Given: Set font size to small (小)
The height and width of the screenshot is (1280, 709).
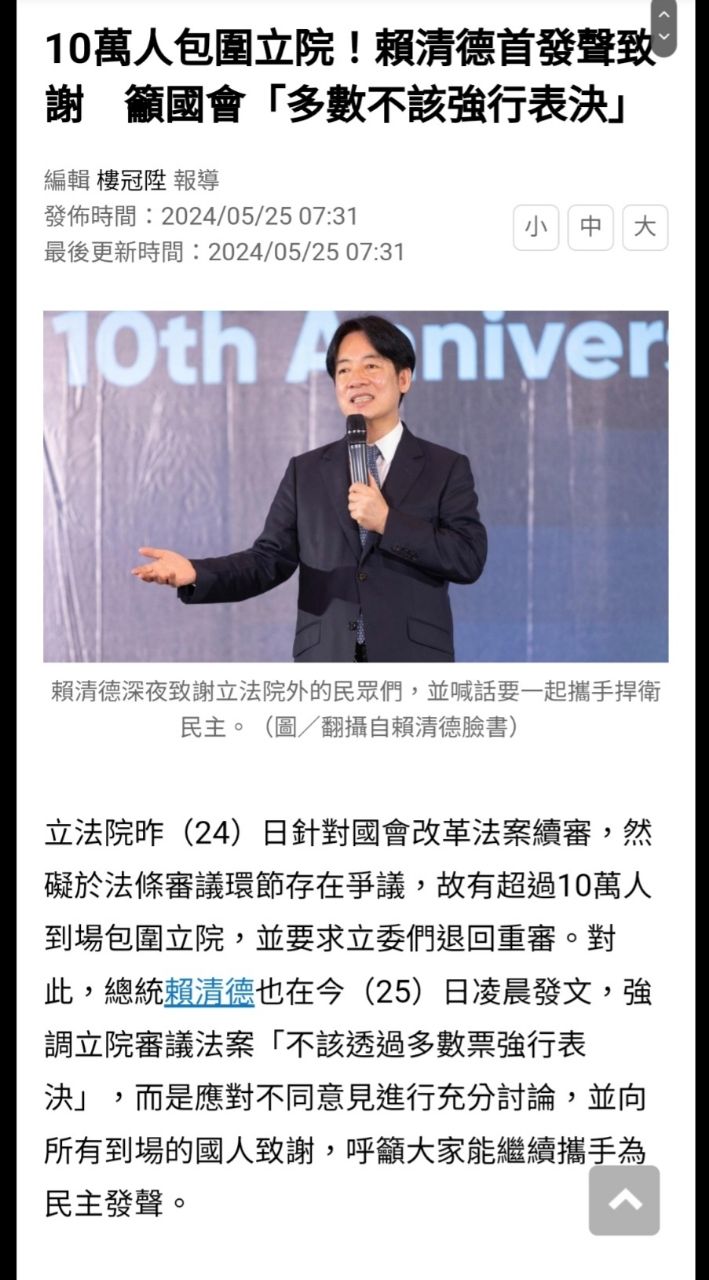Looking at the screenshot, I should (x=536, y=227).
